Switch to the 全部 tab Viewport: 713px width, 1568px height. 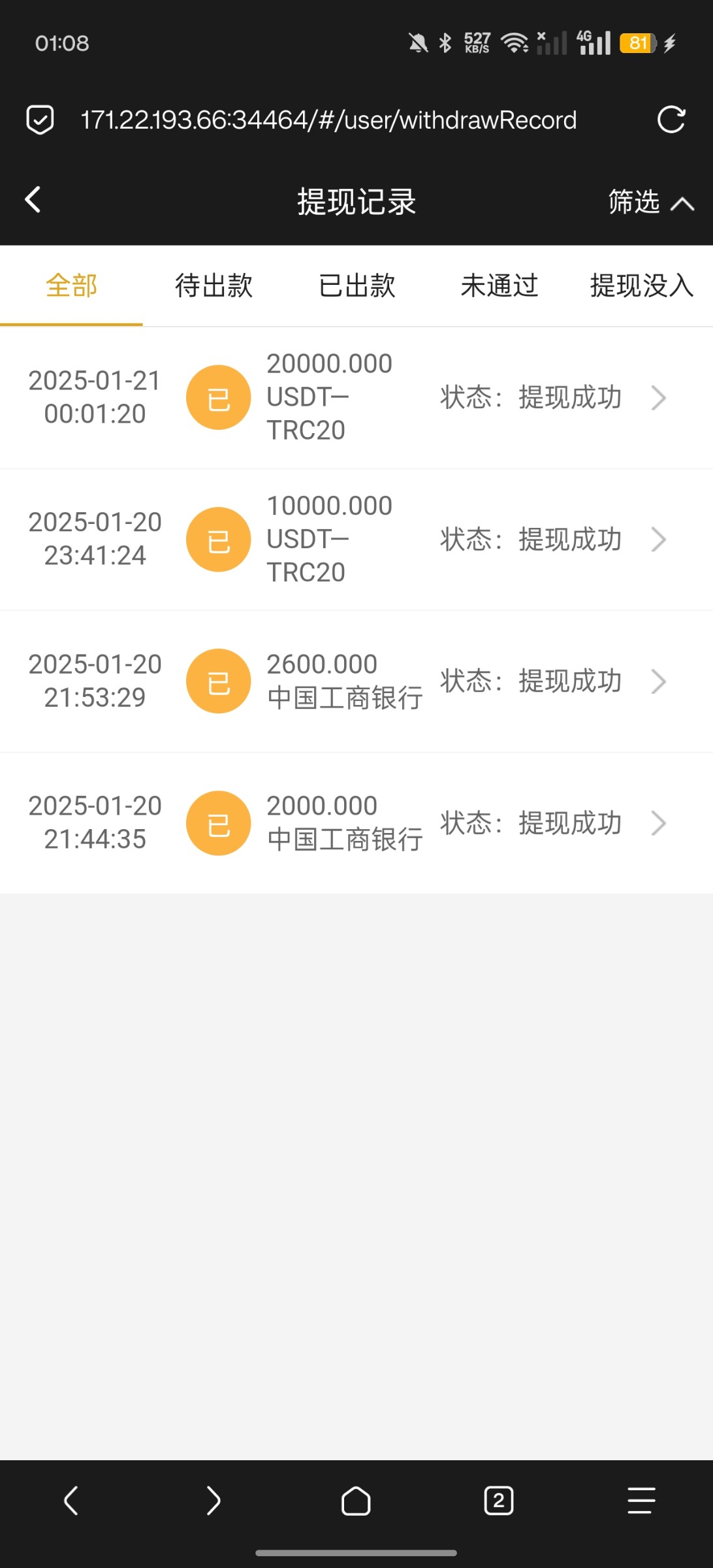coord(71,286)
